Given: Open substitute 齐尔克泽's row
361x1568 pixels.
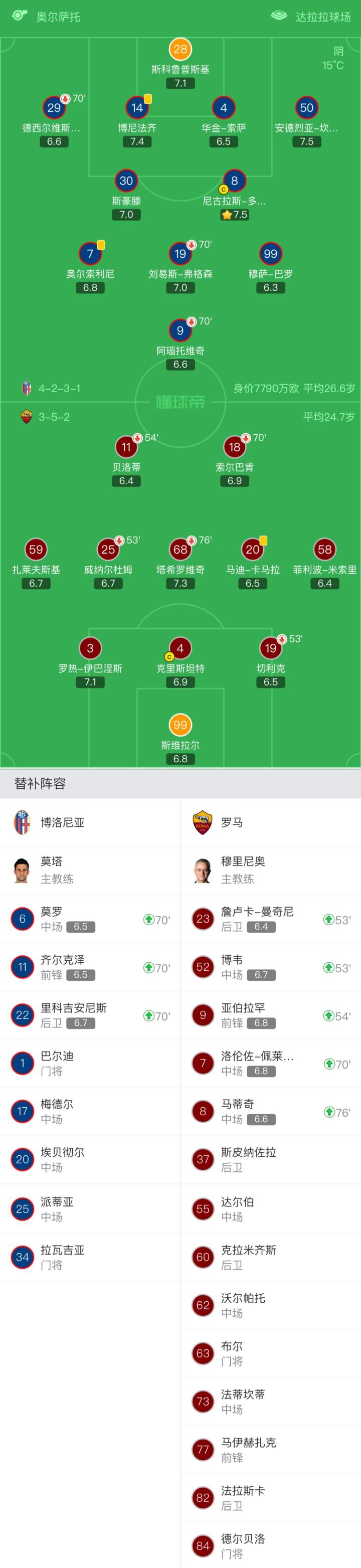Looking at the screenshot, I should (90, 967).
